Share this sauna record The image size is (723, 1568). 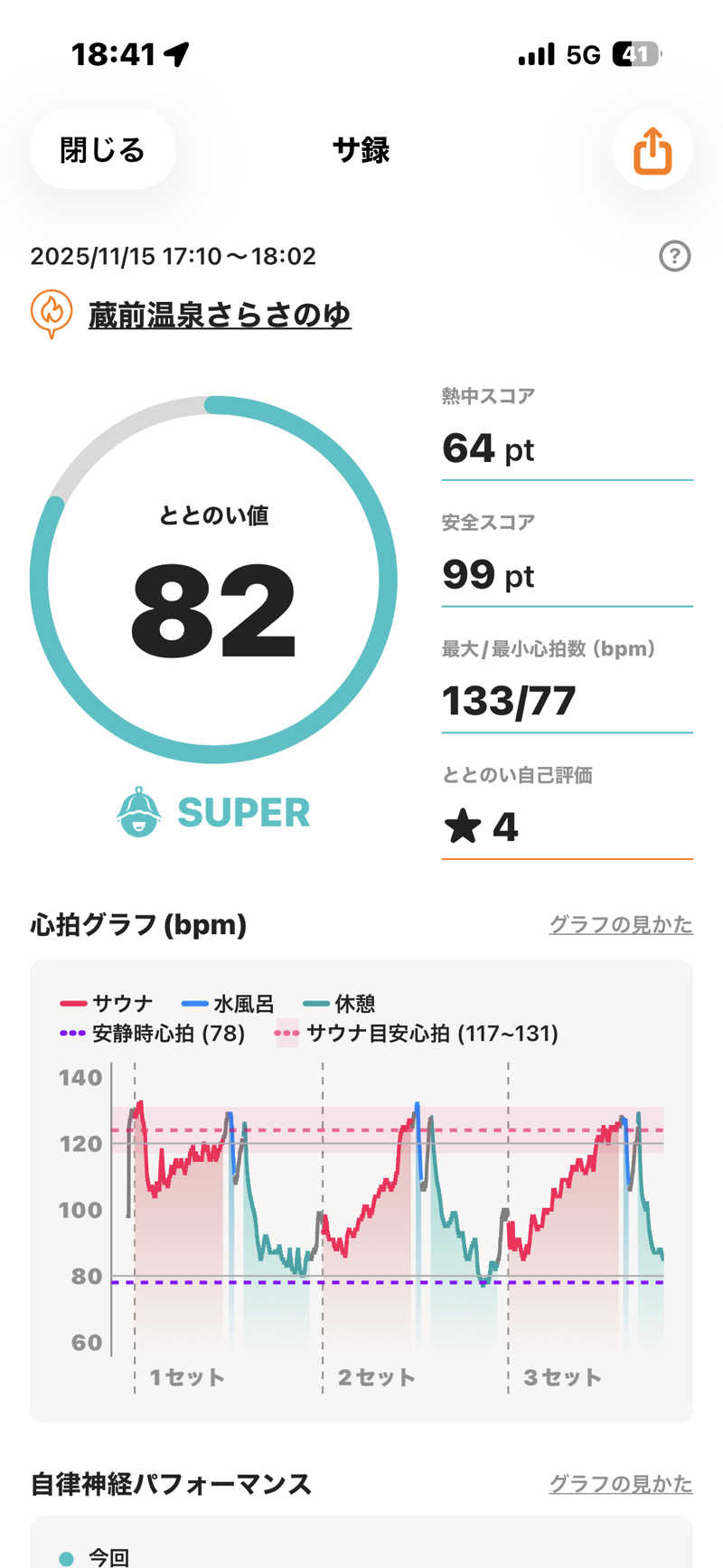pos(653,150)
